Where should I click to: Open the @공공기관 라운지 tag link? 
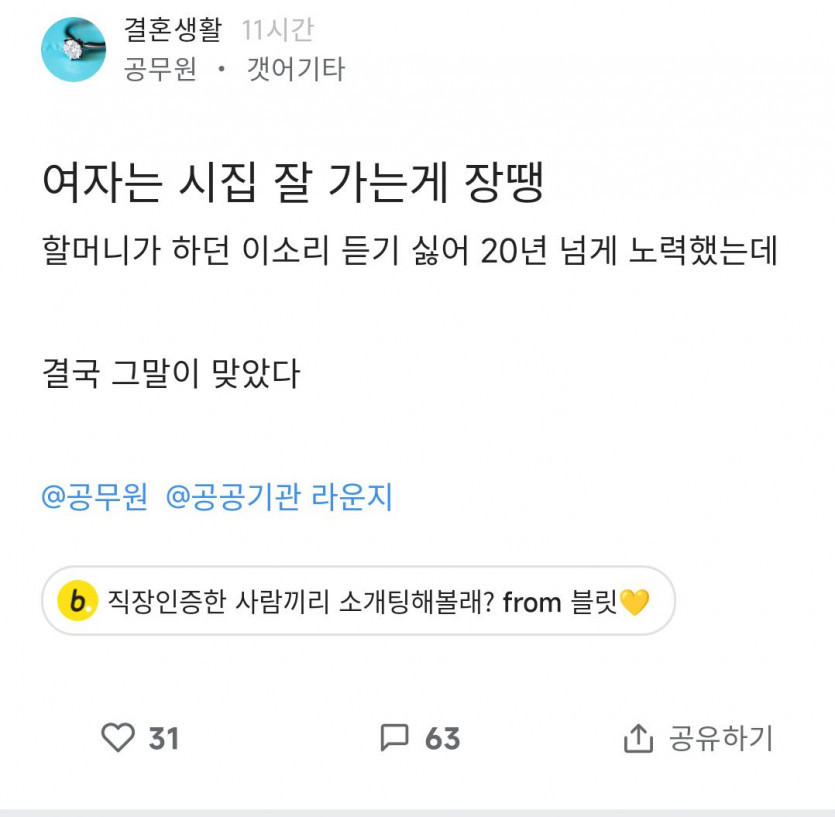click(278, 497)
